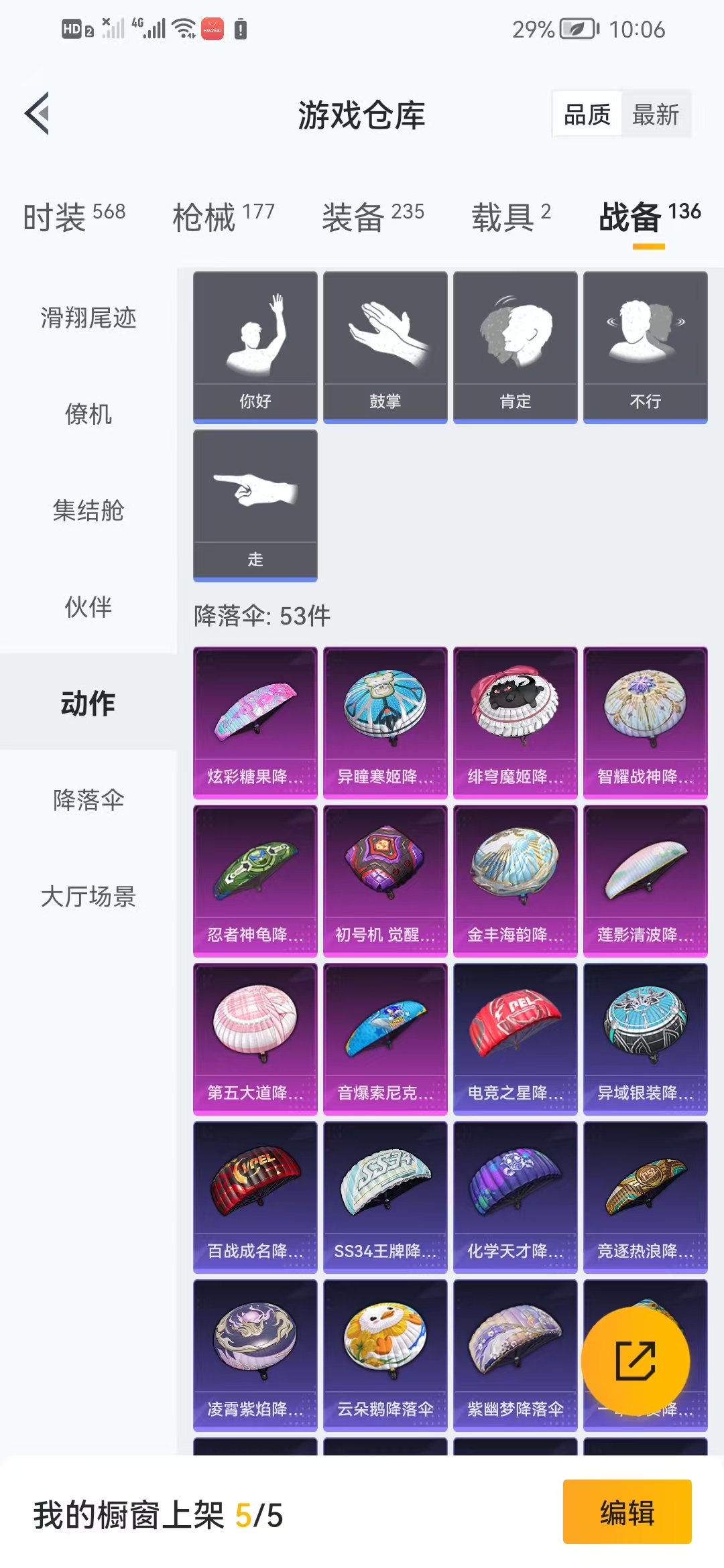Select the 装备 tab
Screen dimensions: 724x1568
373,217
